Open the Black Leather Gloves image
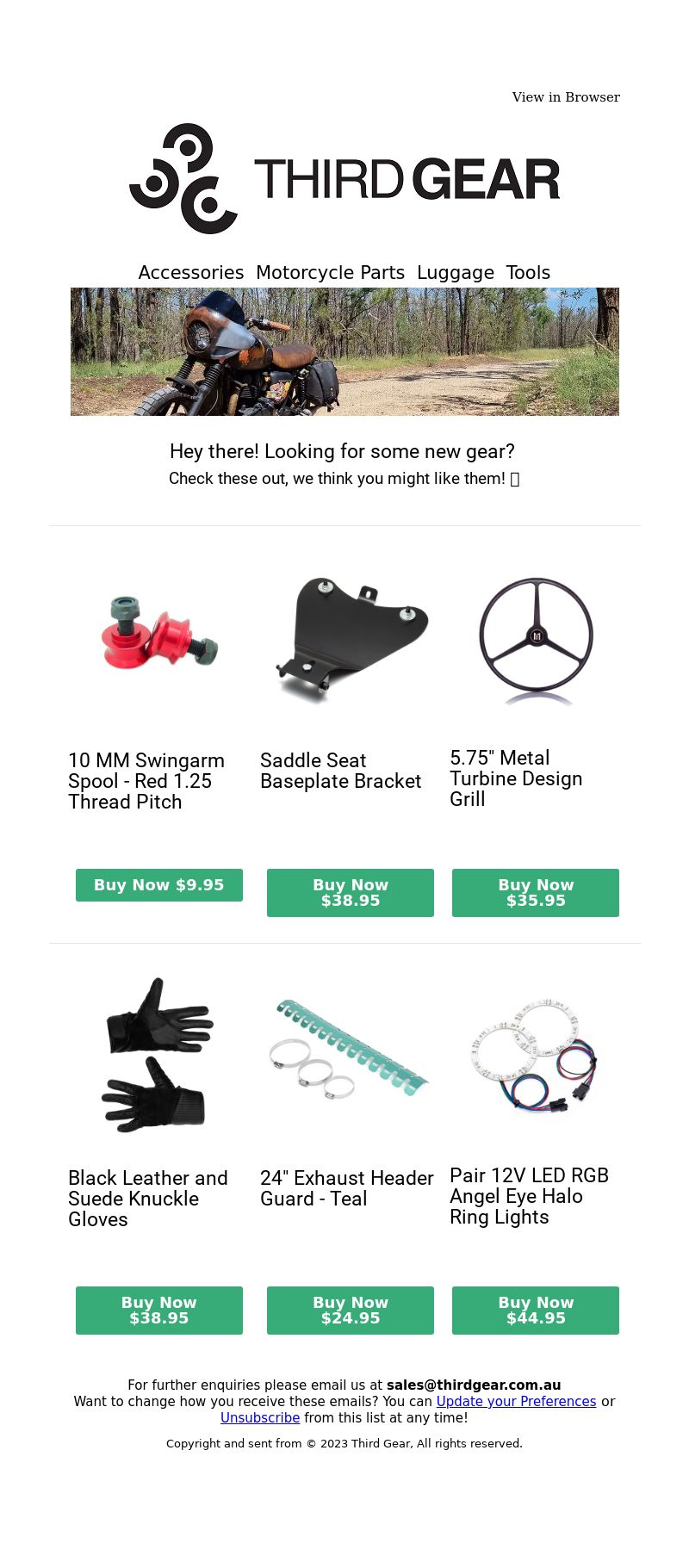689x1568 pixels. pyautogui.click(x=159, y=1055)
